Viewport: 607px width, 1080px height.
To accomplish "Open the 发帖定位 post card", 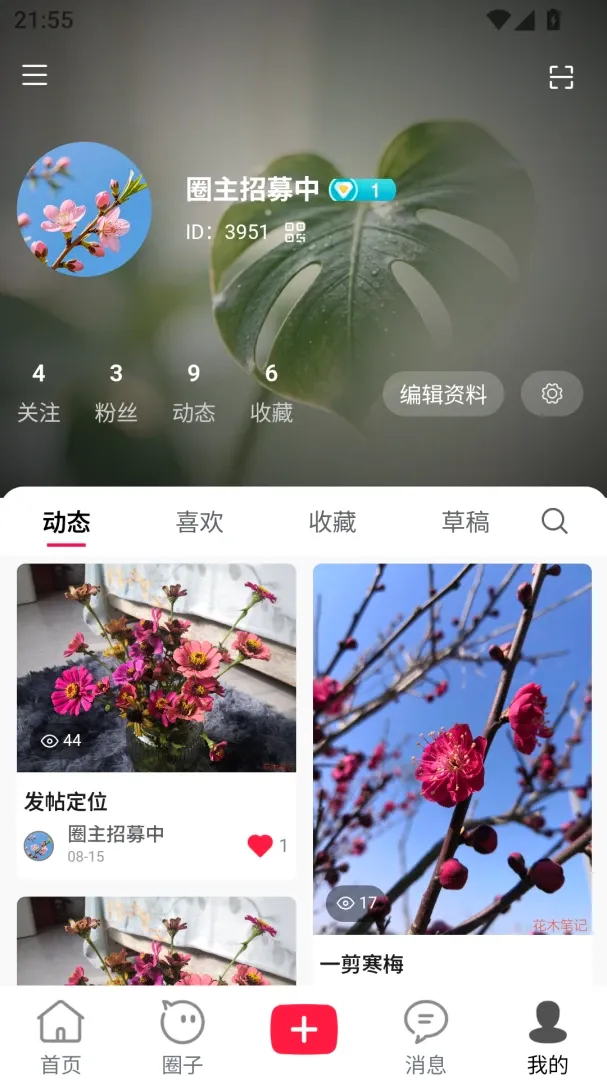I will (156, 721).
